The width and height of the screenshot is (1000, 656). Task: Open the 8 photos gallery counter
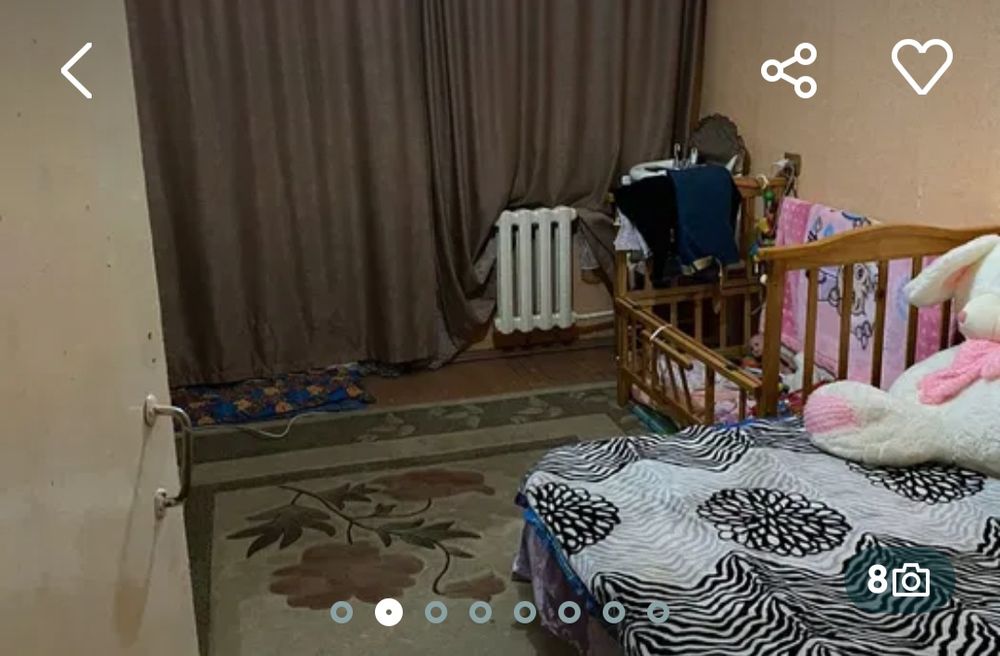(x=898, y=580)
